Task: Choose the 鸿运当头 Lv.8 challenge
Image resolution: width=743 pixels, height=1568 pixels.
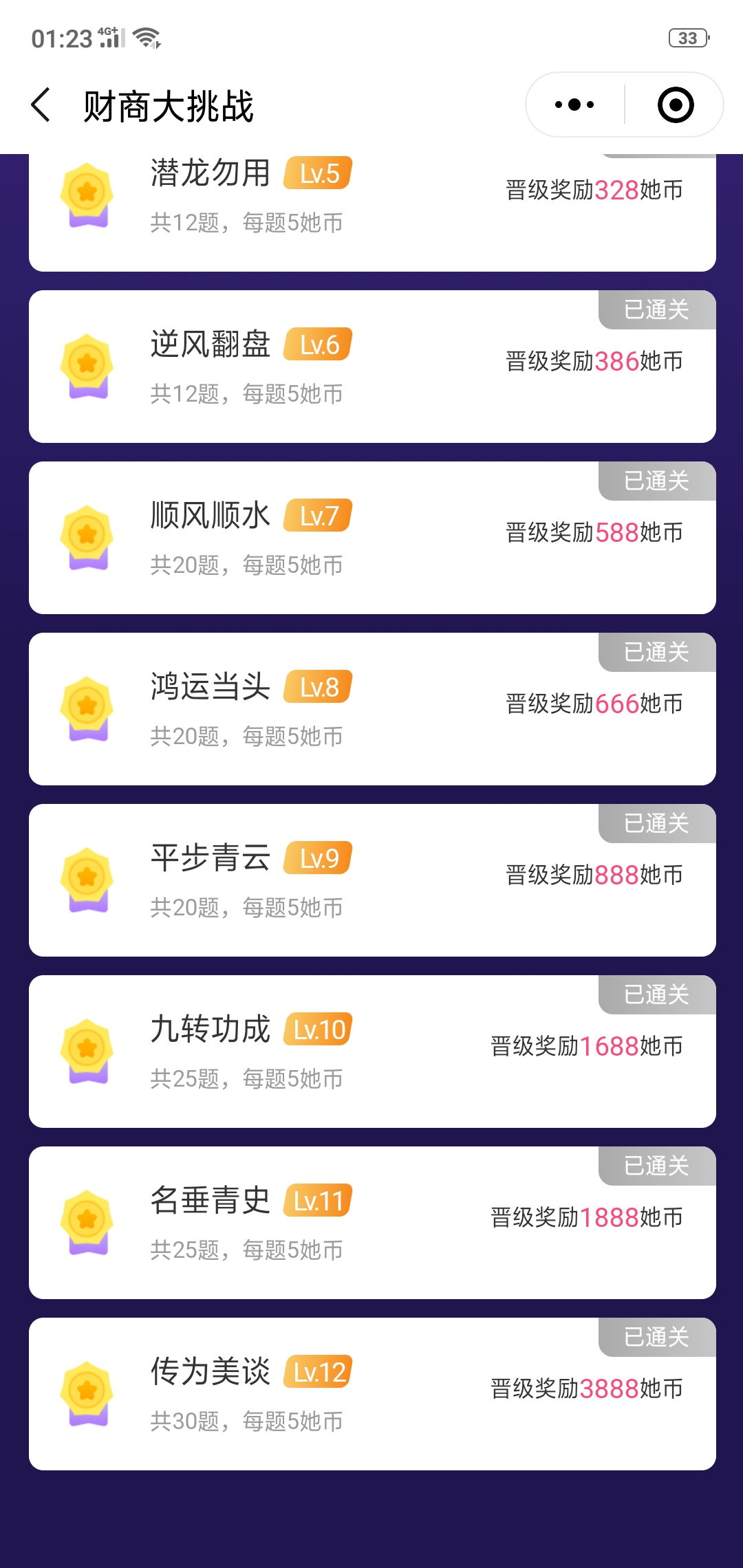Action: click(x=372, y=709)
